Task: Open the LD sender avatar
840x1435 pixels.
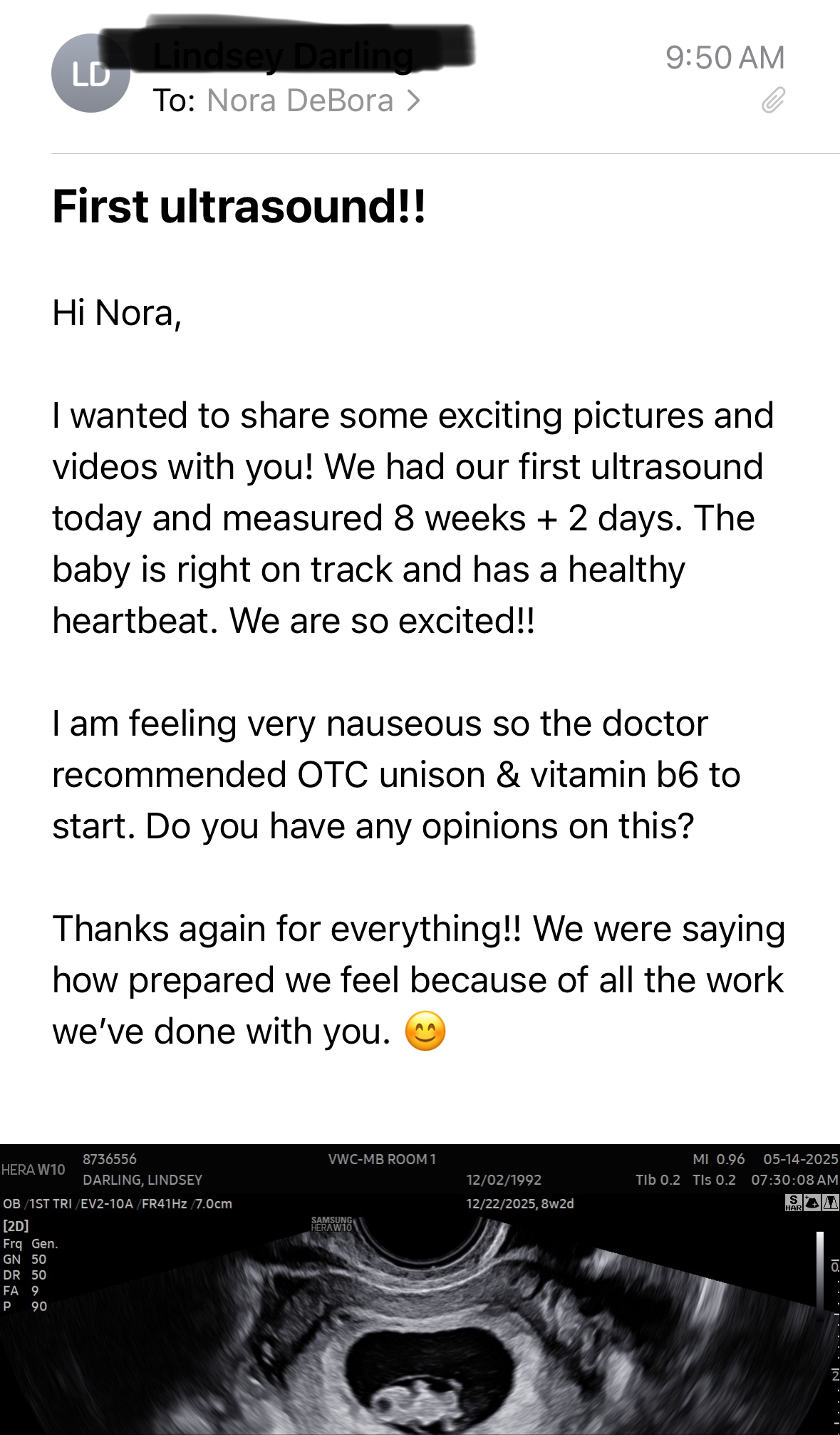Action: [x=90, y=73]
